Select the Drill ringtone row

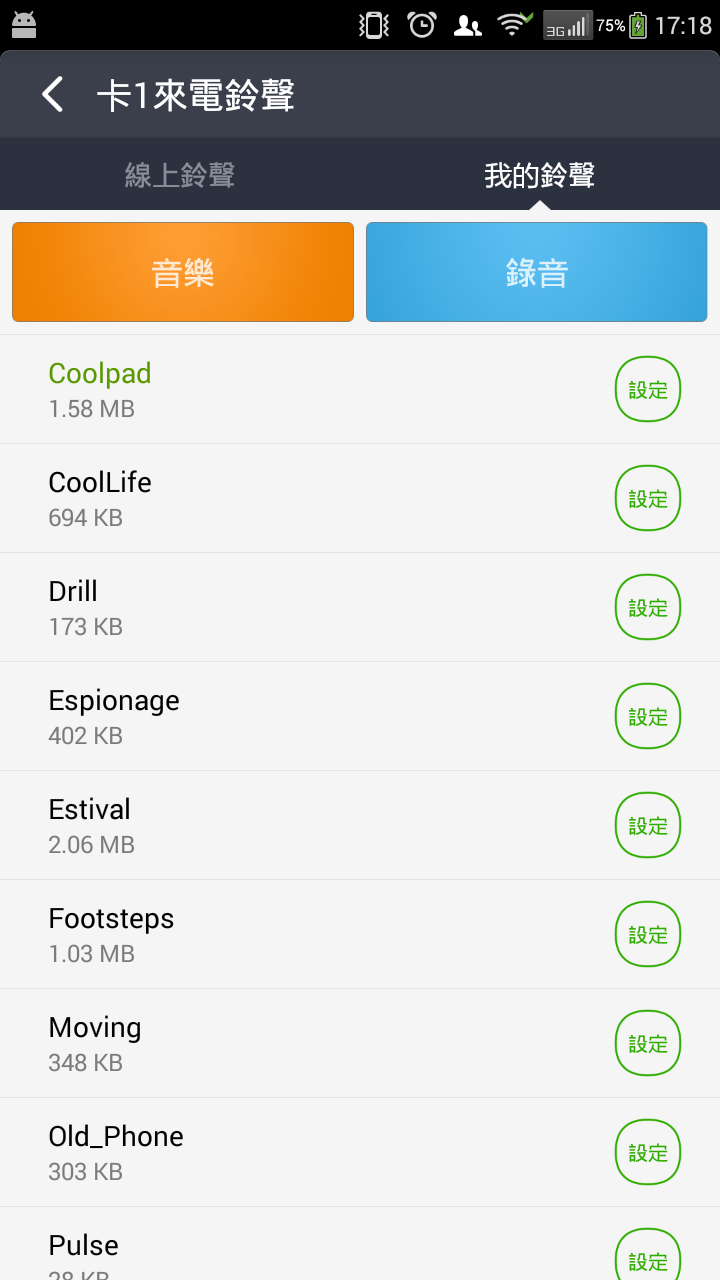(360, 608)
